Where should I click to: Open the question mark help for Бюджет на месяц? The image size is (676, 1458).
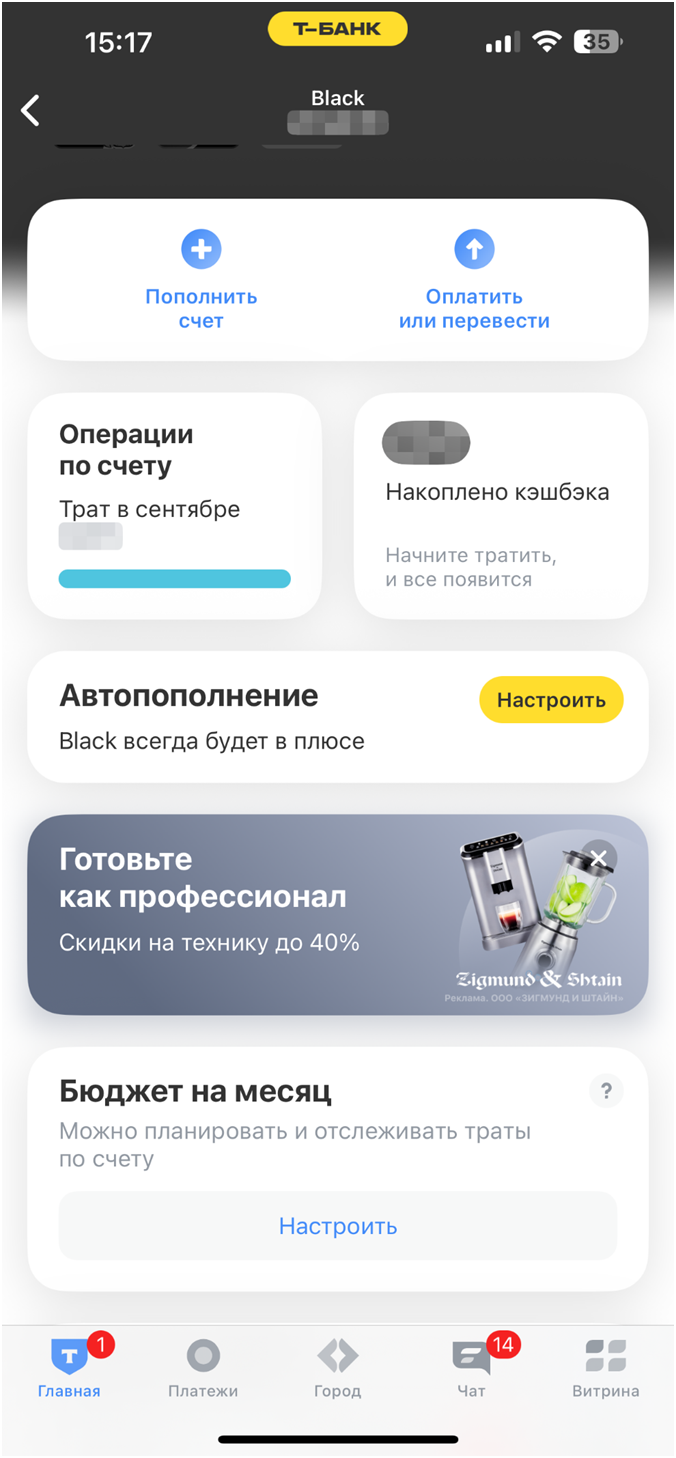[605, 1090]
